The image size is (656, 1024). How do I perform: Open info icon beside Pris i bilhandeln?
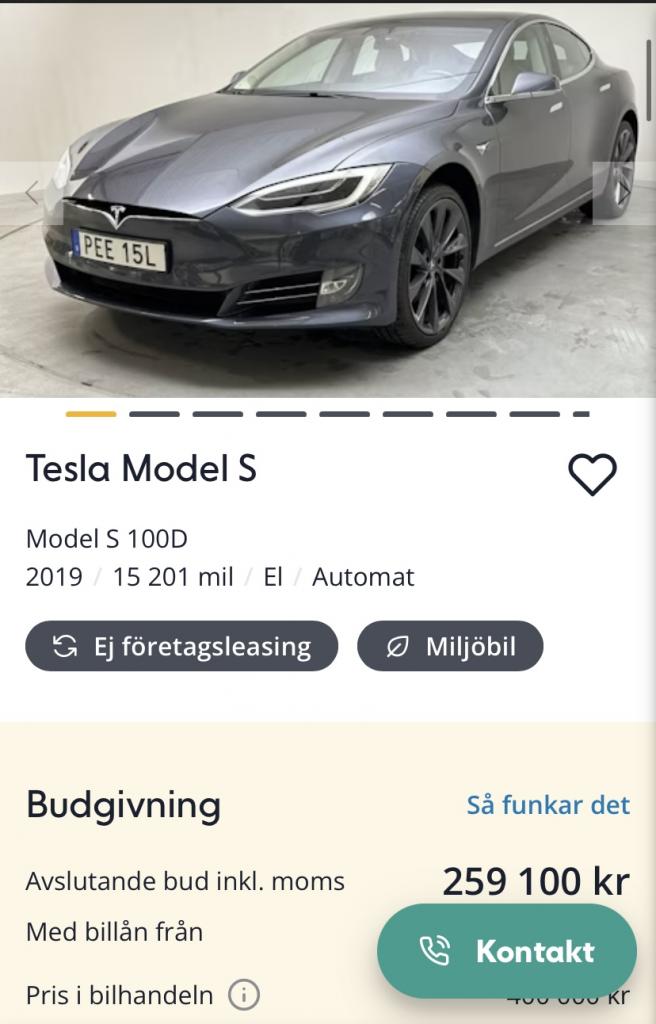(243, 995)
